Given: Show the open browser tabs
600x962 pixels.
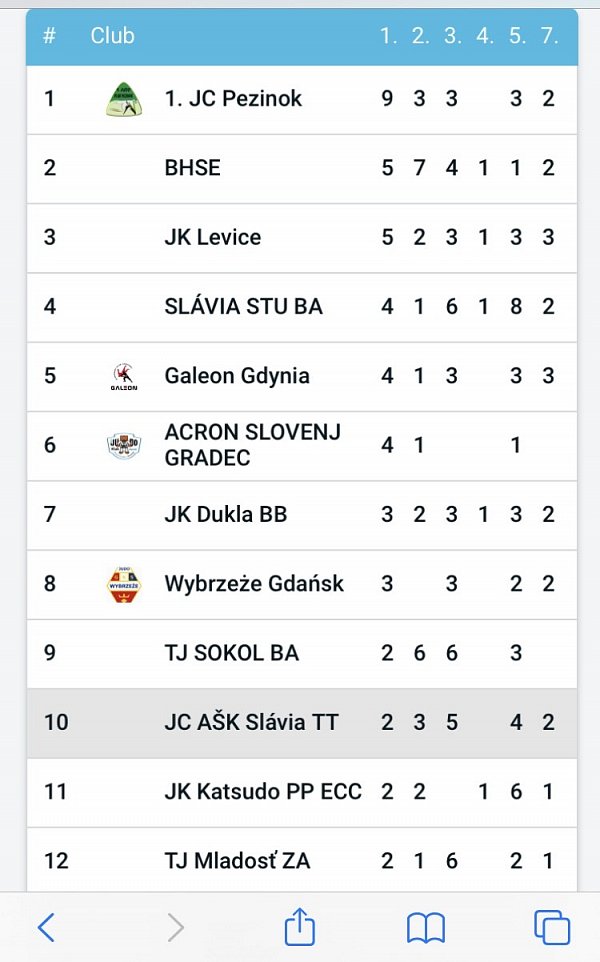Looking at the screenshot, I should pos(552,926).
